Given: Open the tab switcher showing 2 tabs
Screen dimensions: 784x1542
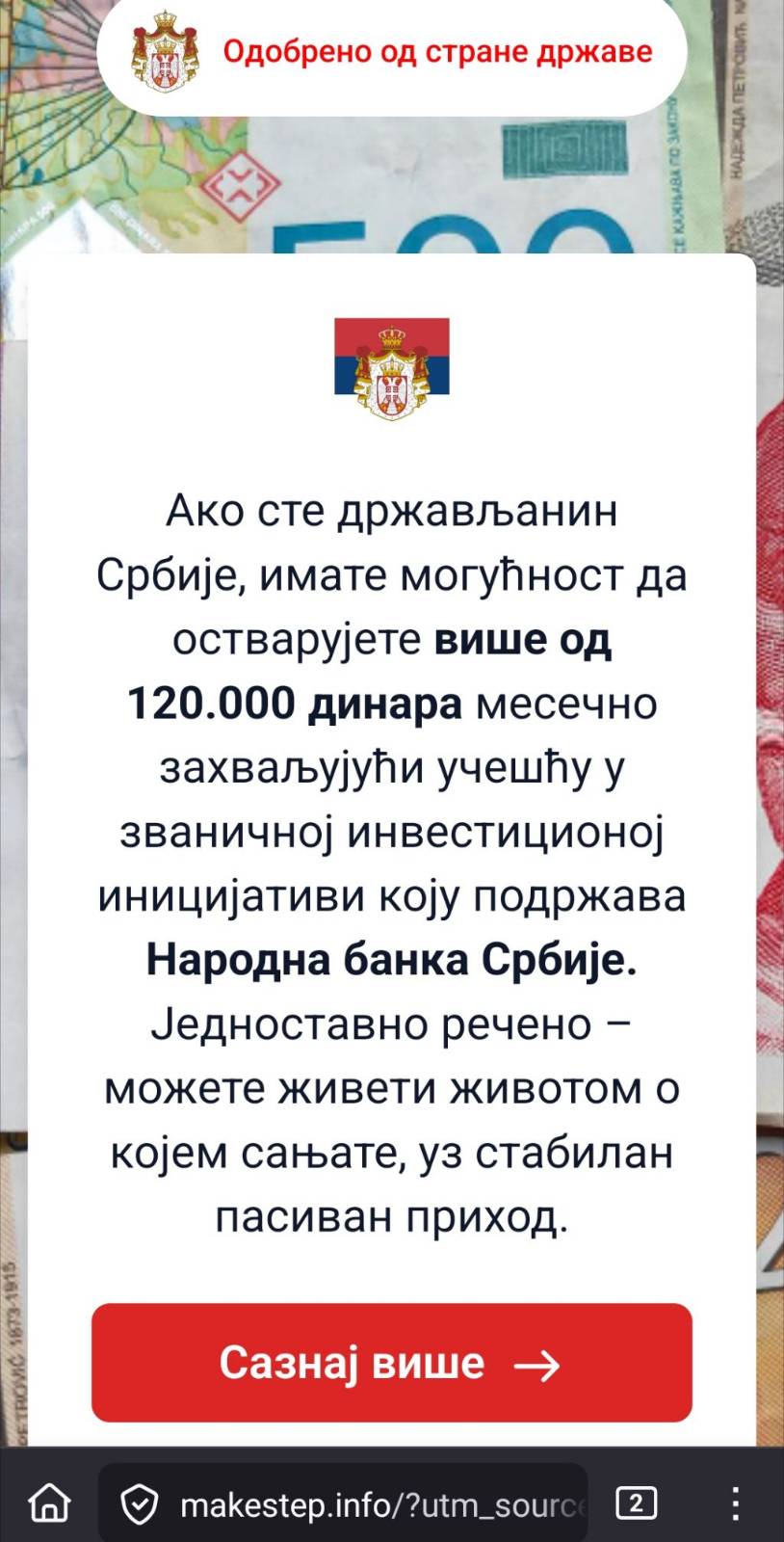Looking at the screenshot, I should (x=636, y=1502).
